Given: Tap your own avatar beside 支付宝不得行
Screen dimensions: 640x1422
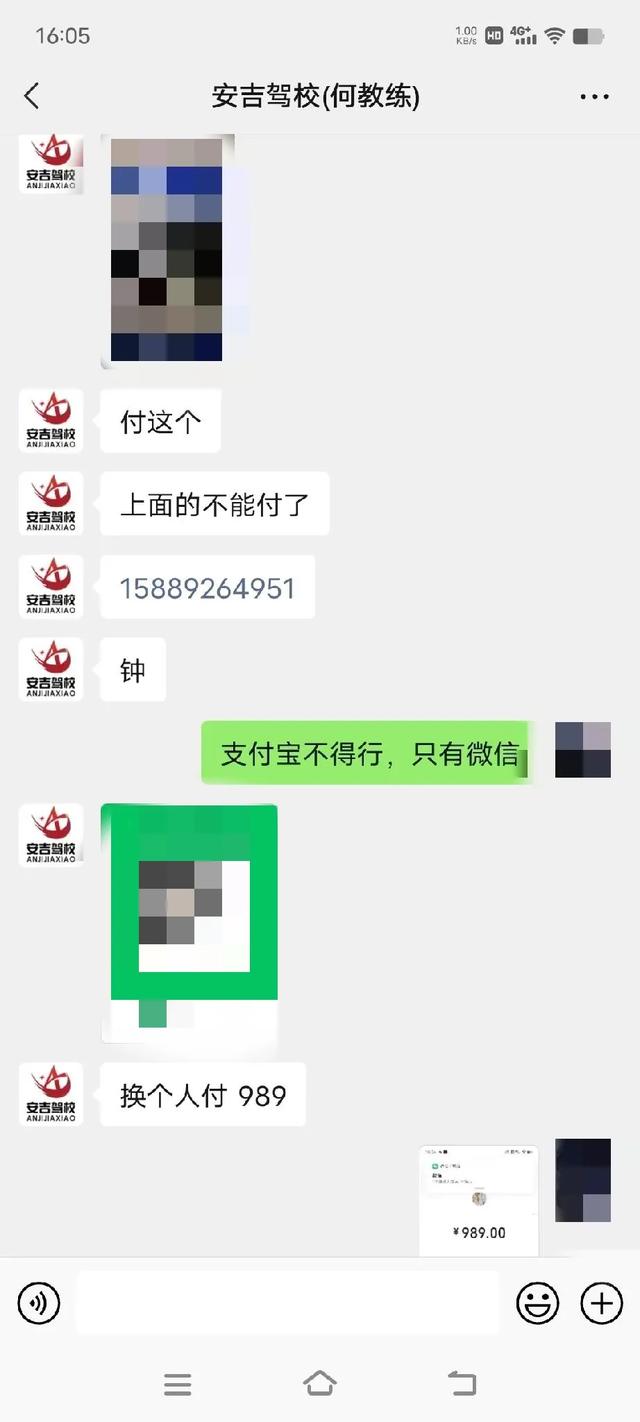Looking at the screenshot, I should (x=583, y=750).
